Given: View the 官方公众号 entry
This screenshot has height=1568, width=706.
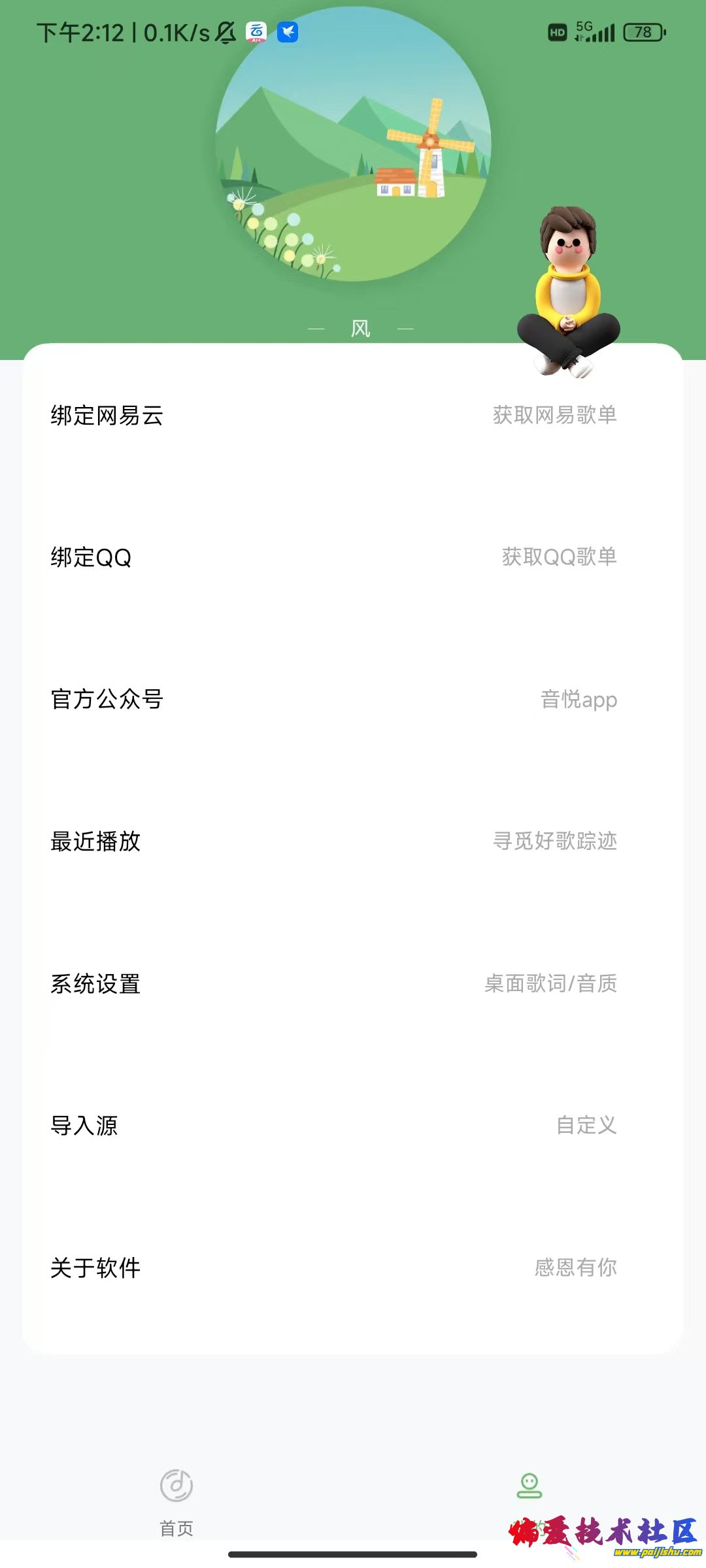Looking at the screenshot, I should tap(333, 699).
